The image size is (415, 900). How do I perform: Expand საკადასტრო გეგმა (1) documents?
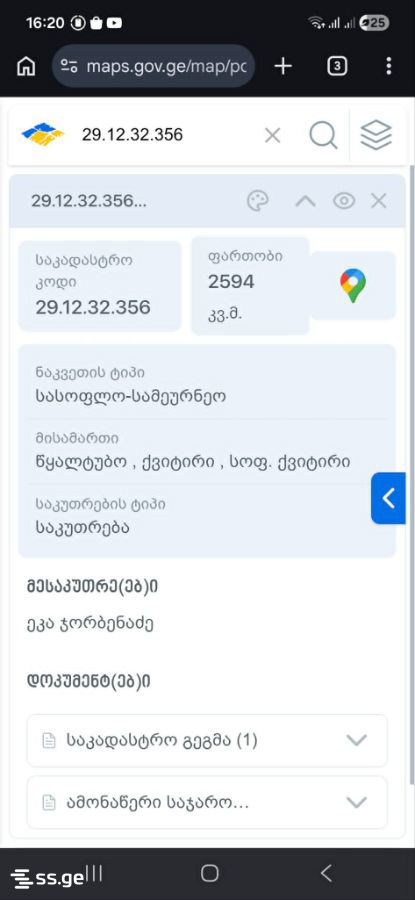click(x=207, y=740)
